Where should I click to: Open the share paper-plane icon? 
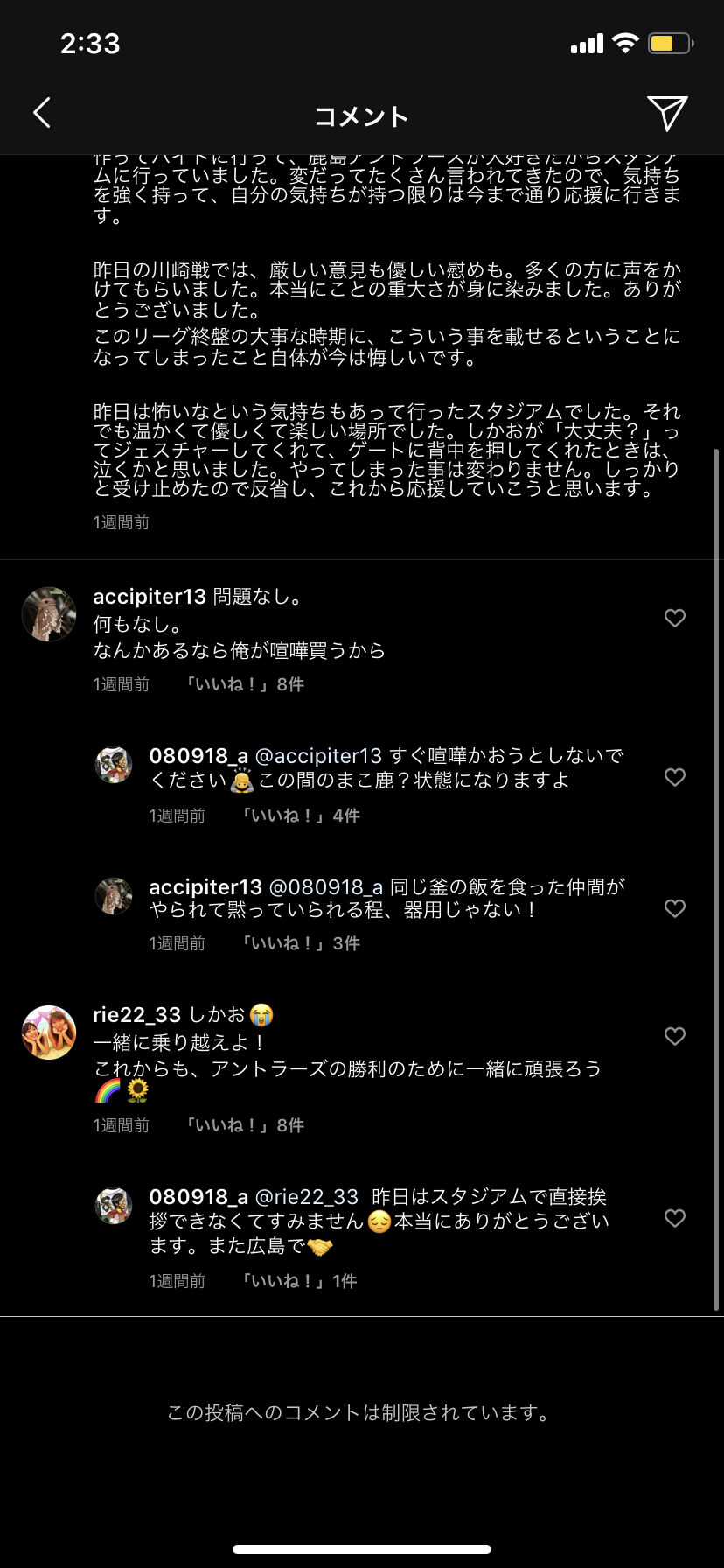(x=667, y=113)
